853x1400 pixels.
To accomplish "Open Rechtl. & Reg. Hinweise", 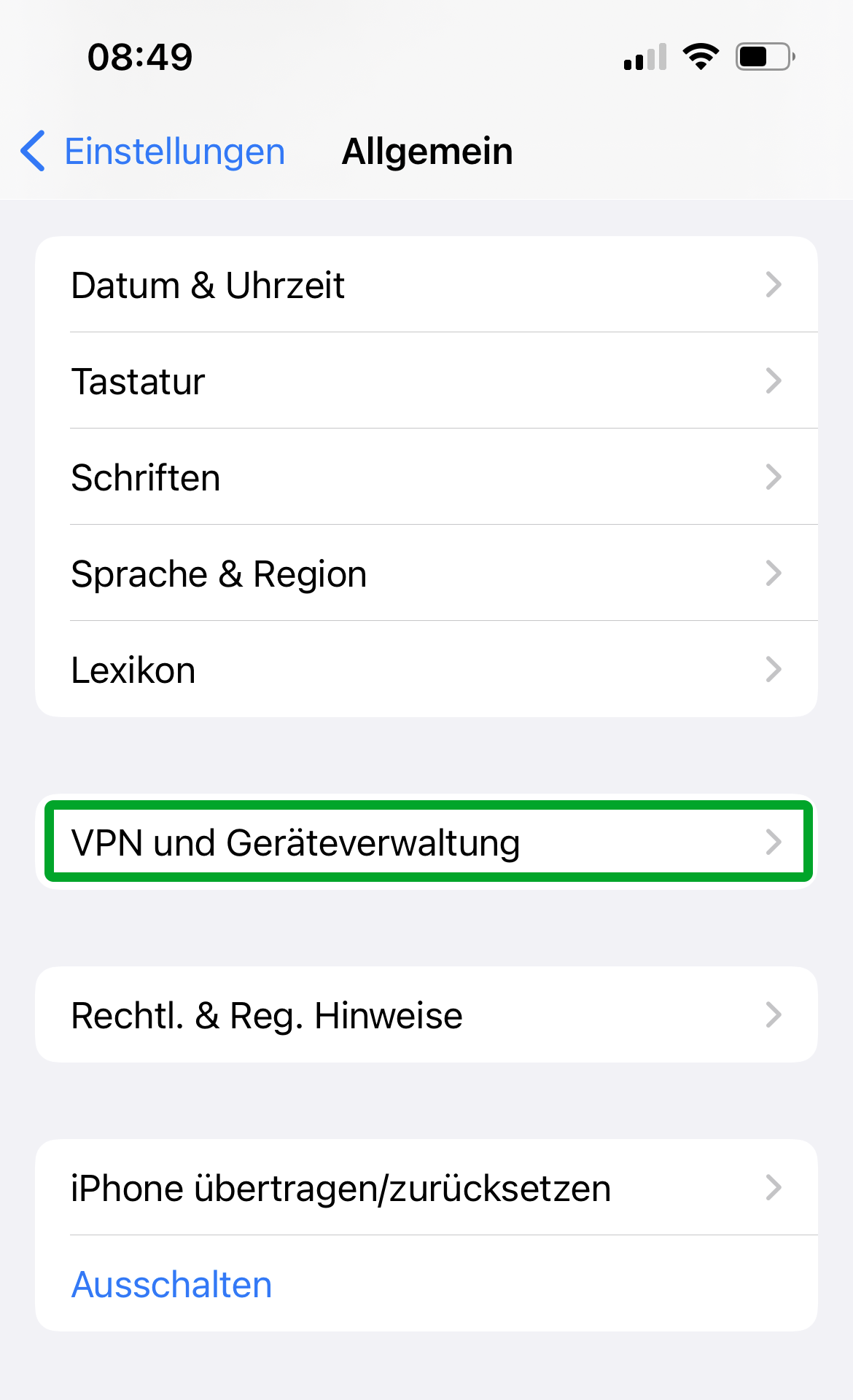I will click(426, 1014).
